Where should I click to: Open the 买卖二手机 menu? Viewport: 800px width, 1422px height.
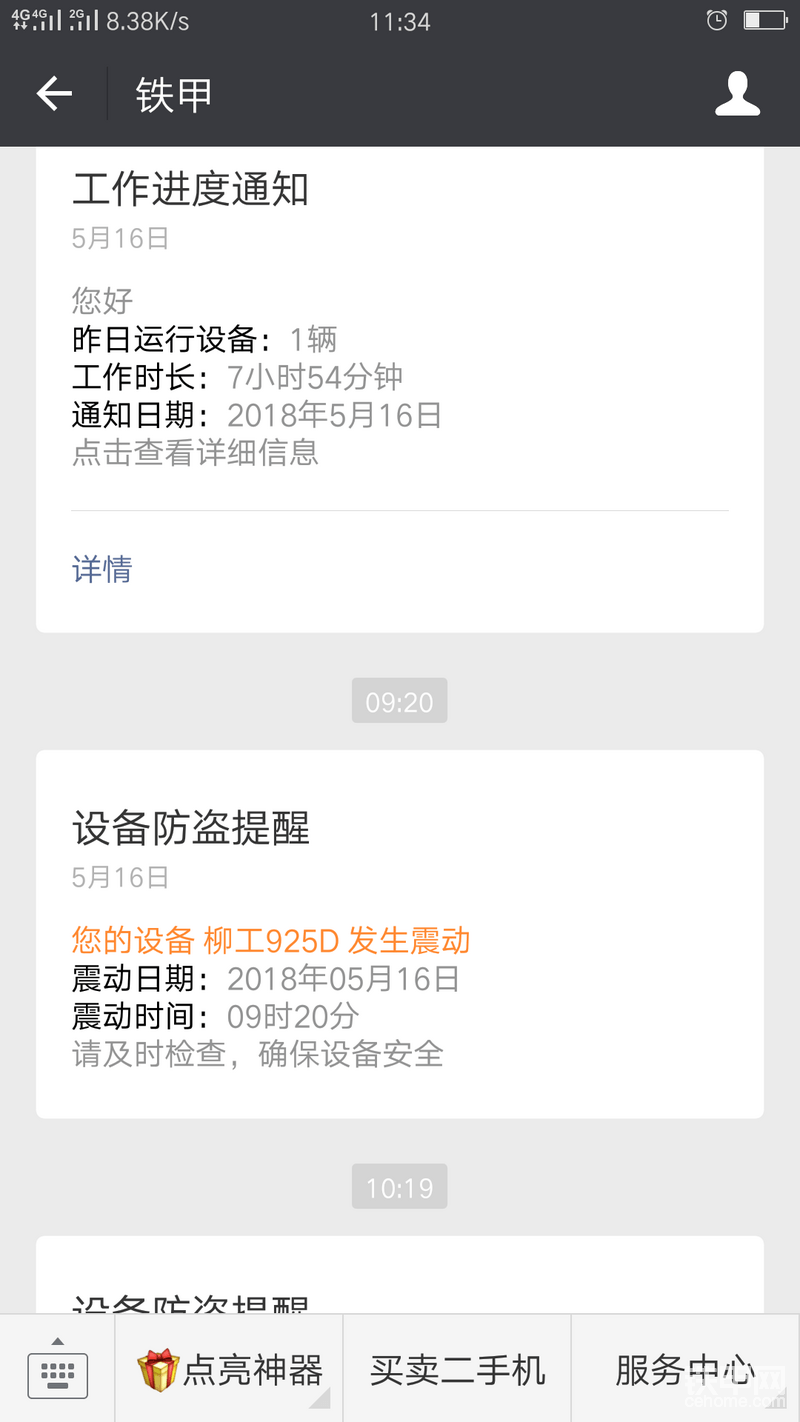point(457,1369)
